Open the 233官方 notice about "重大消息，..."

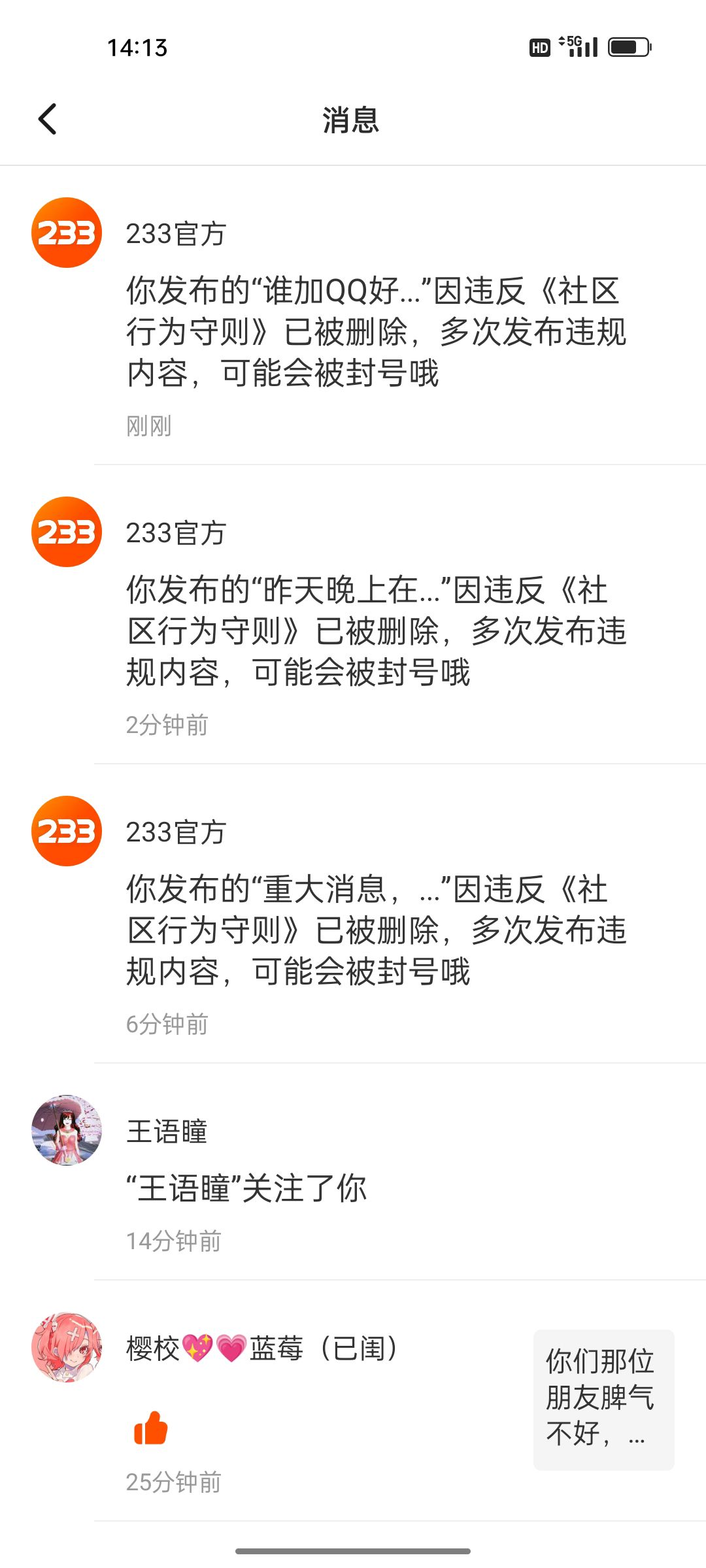tap(376, 930)
